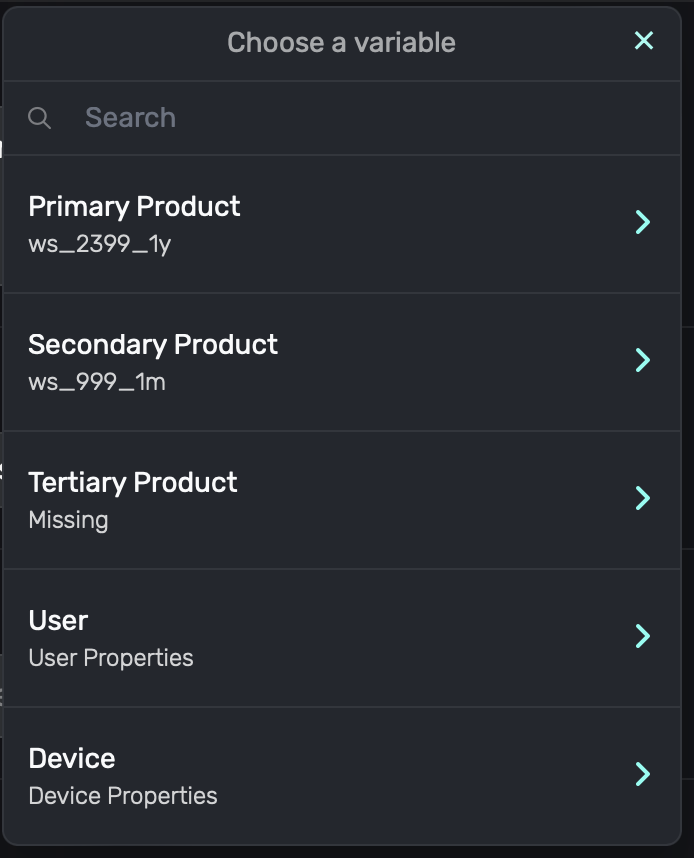Open Device Properties

tap(340, 775)
